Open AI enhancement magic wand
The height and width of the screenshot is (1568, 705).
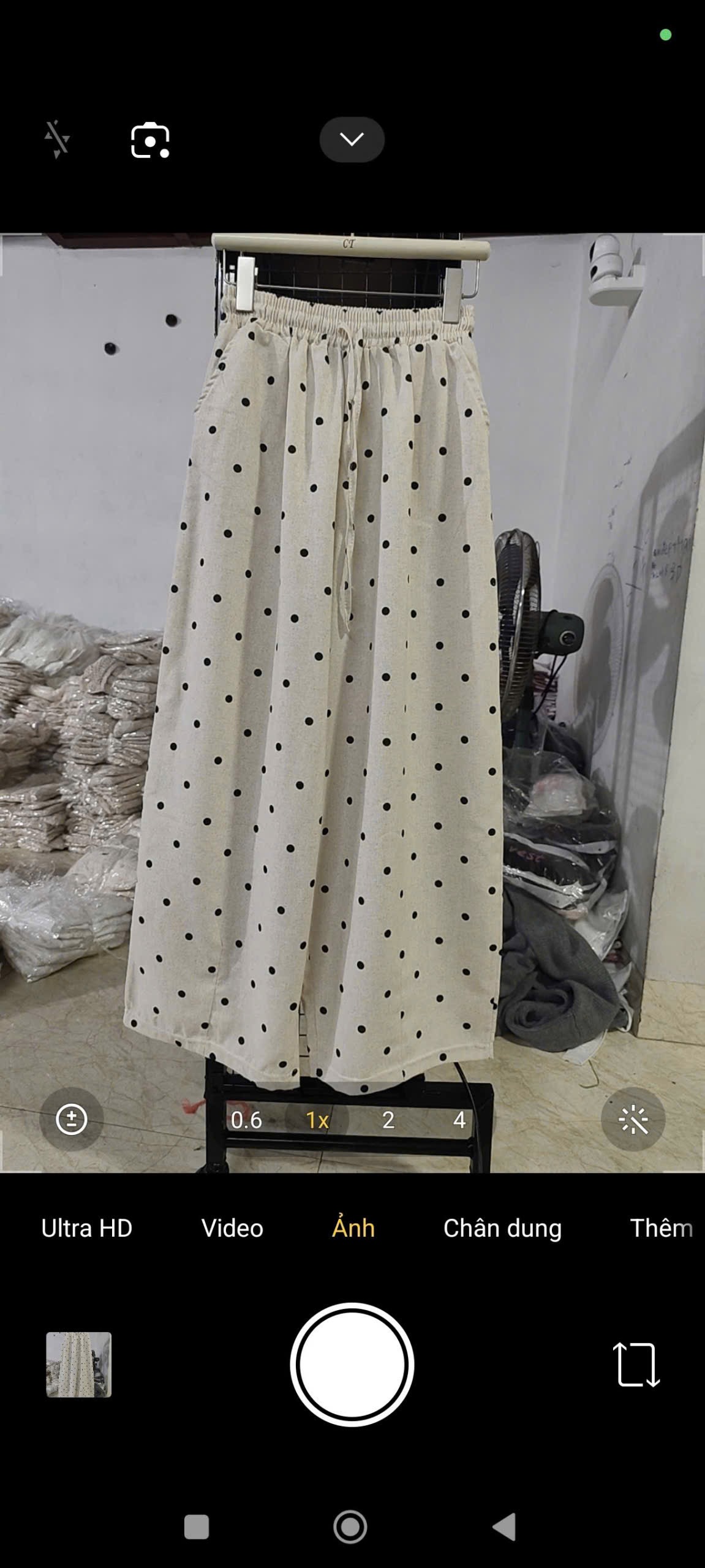pyautogui.click(x=633, y=1119)
